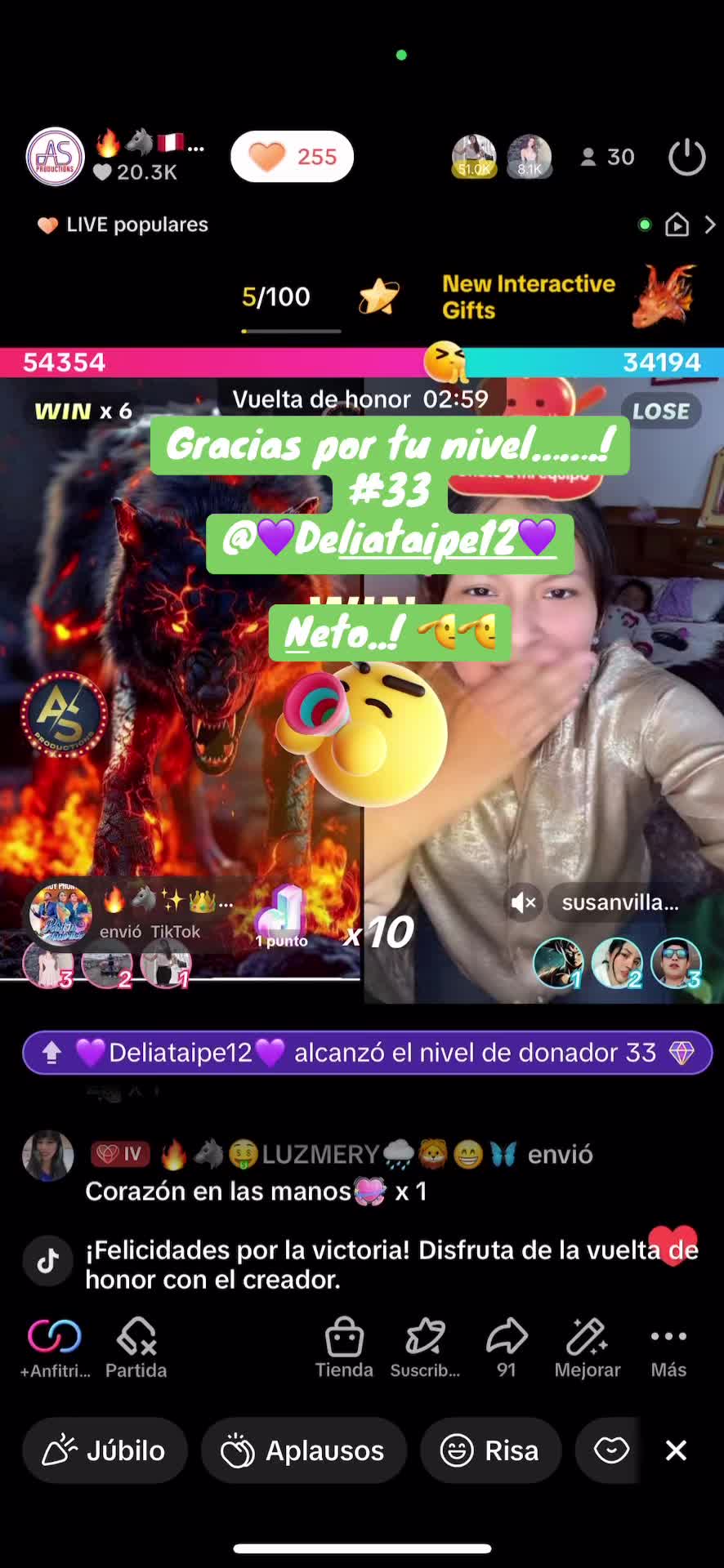Open the Mejorar enhance tools
Viewport: 724px width, 1568px height.
588,1349
